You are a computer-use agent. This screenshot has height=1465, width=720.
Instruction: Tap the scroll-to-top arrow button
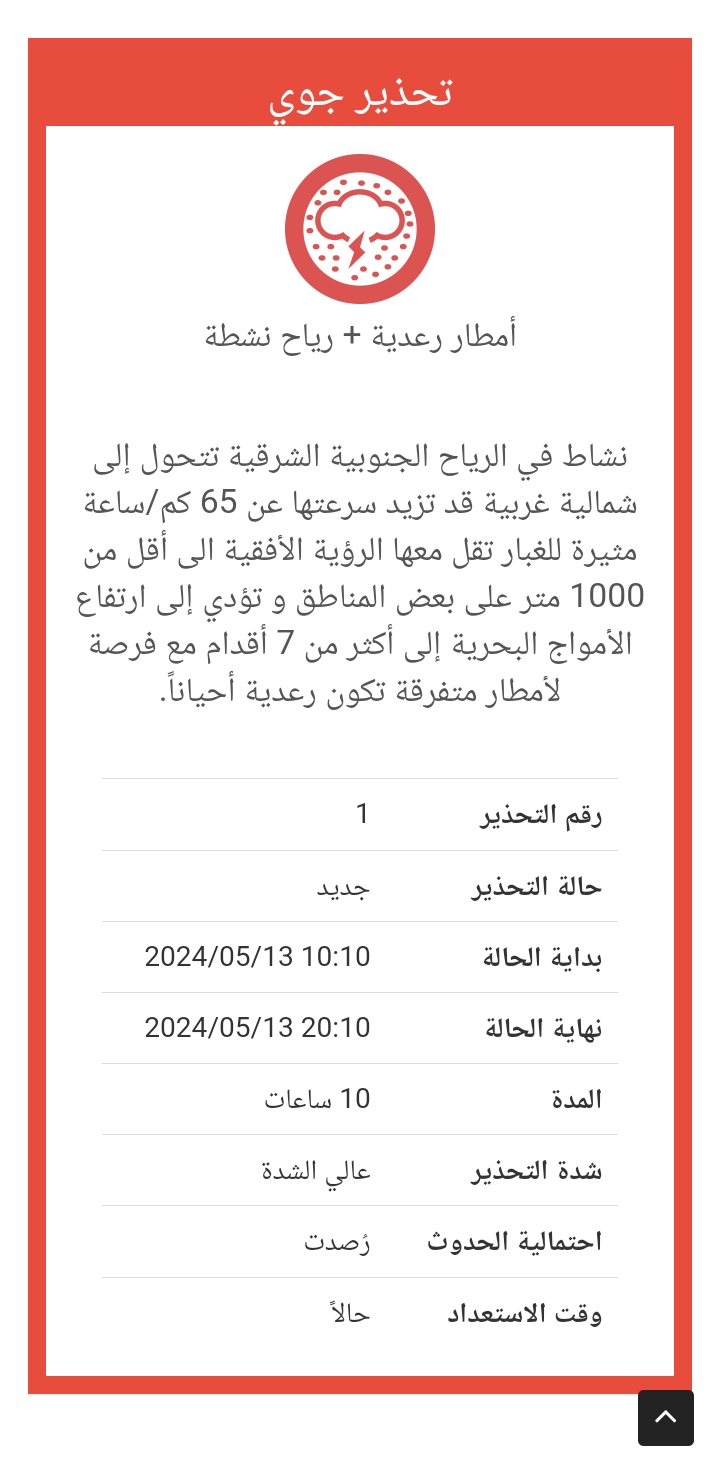point(665,1417)
